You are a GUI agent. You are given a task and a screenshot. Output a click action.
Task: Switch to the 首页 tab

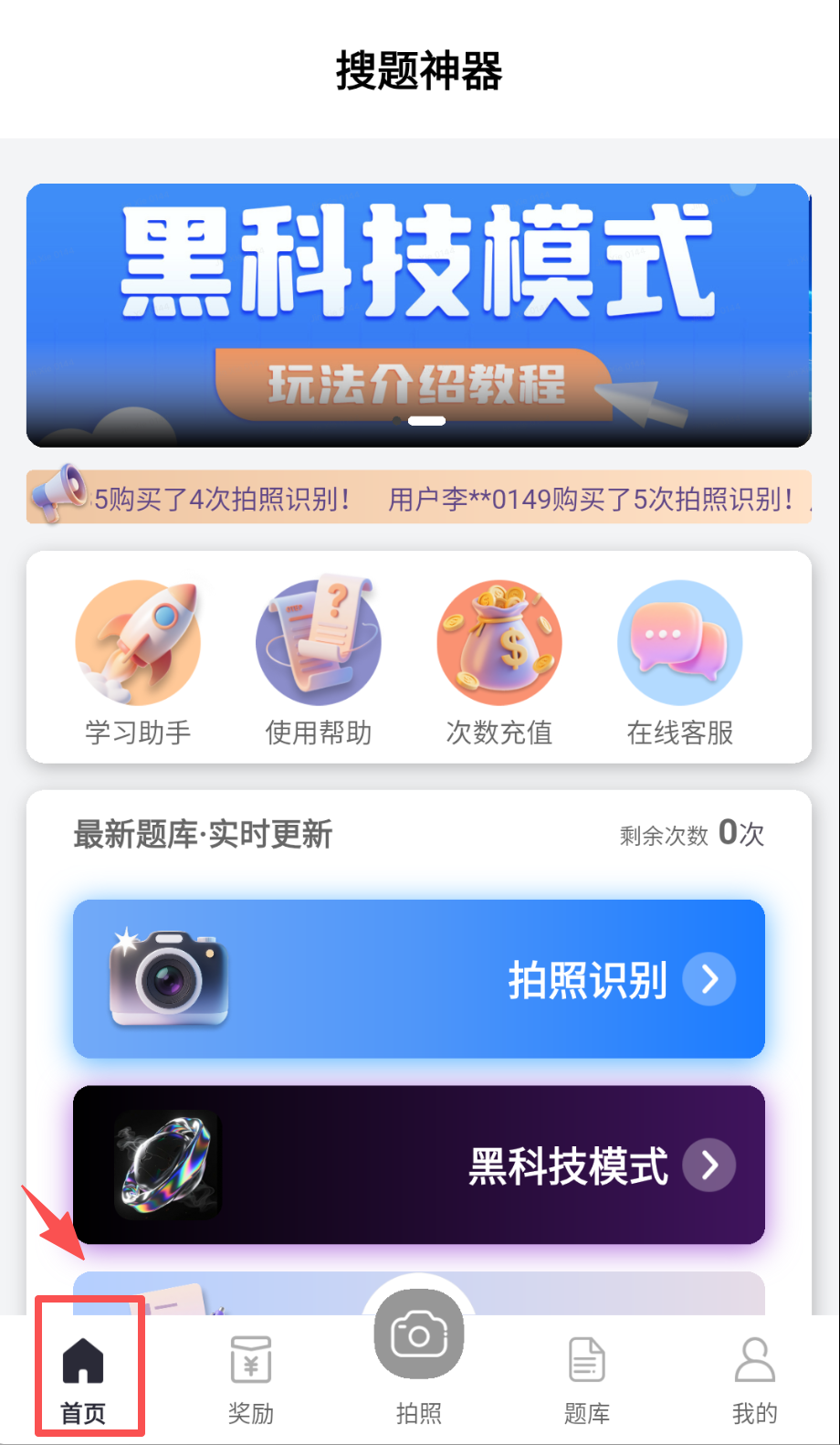tap(83, 1379)
